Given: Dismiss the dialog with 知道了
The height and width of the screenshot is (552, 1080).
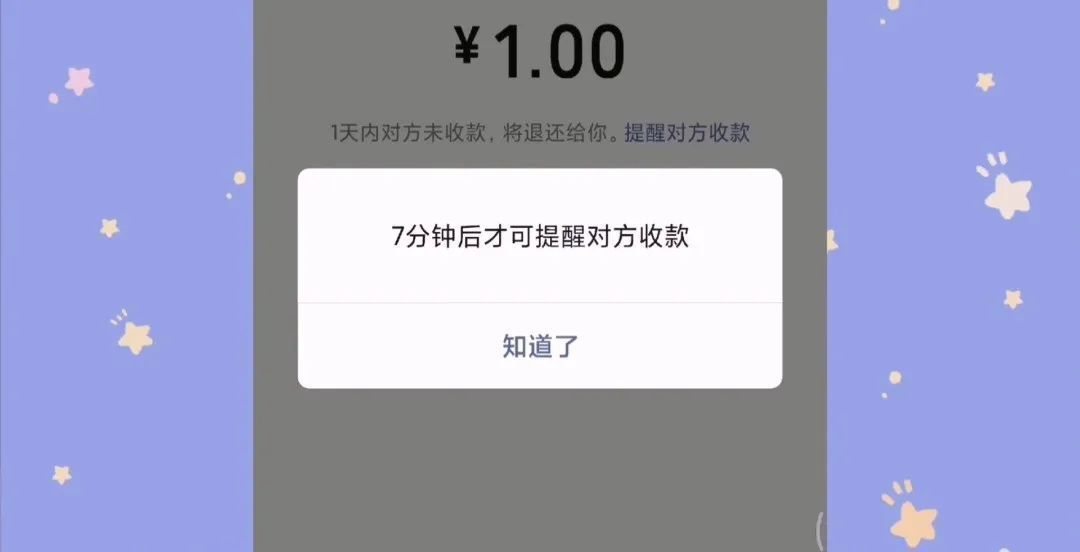Looking at the screenshot, I should [x=540, y=347].
